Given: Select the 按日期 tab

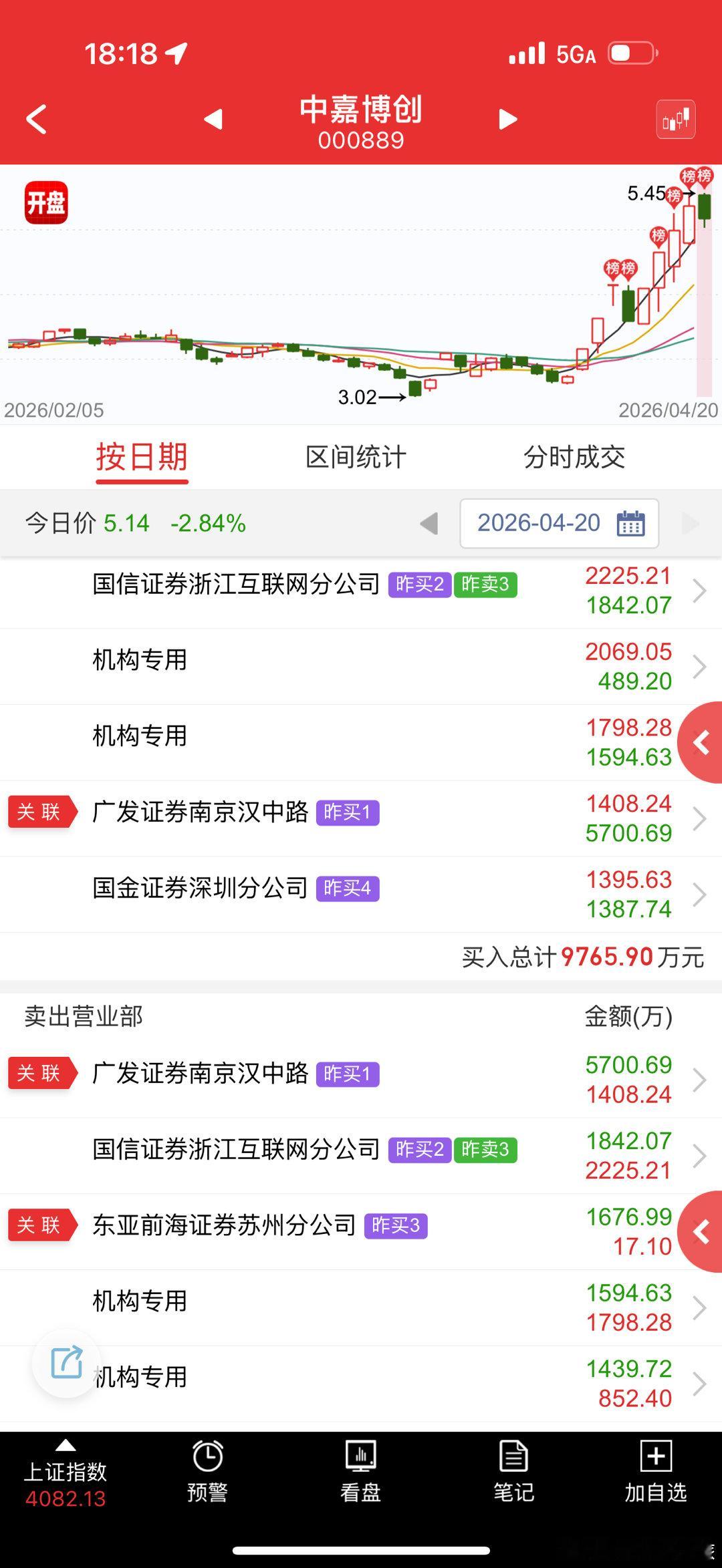Looking at the screenshot, I should tap(142, 457).
